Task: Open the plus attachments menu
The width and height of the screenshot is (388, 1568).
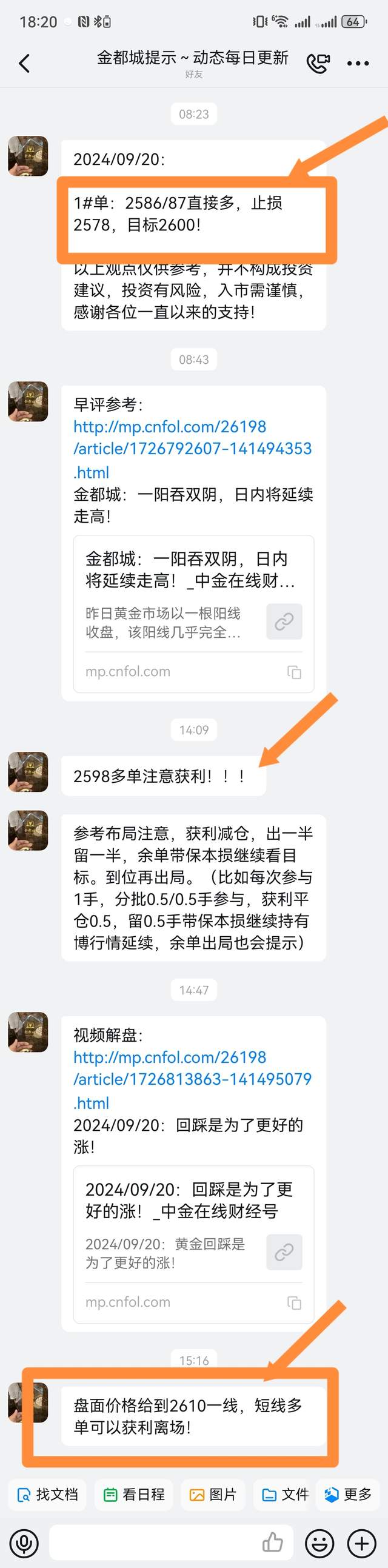Action: pyautogui.click(x=362, y=1543)
